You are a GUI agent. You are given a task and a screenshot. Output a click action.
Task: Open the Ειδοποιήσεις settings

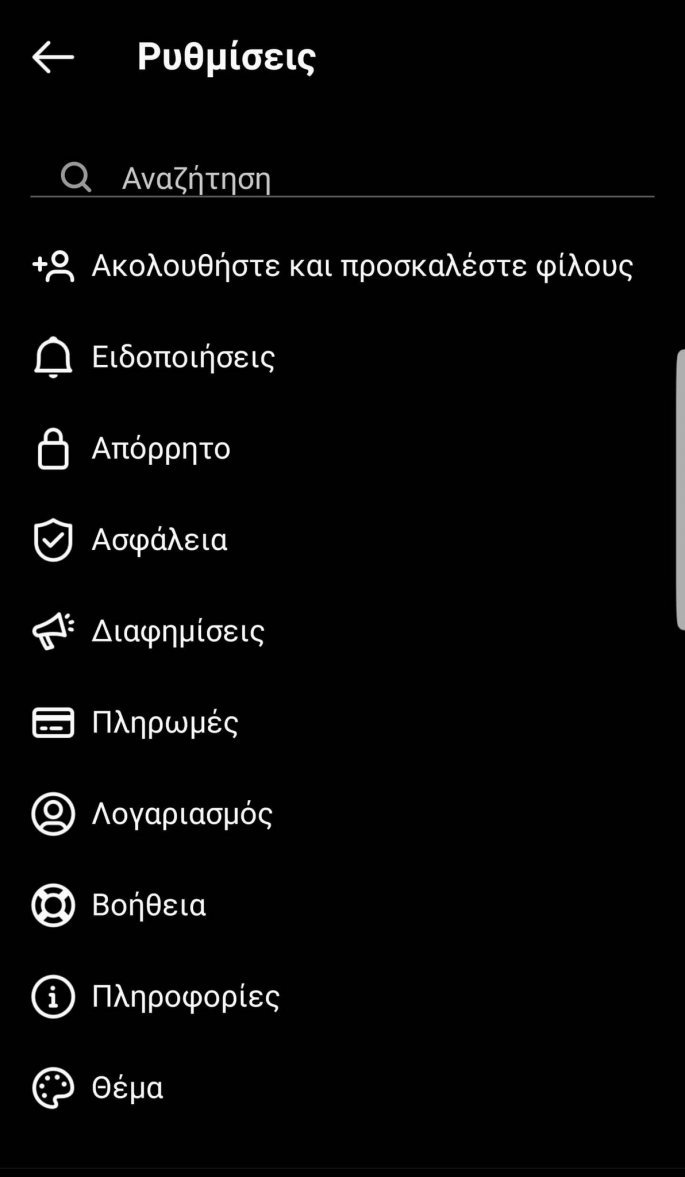pyautogui.click(x=183, y=358)
